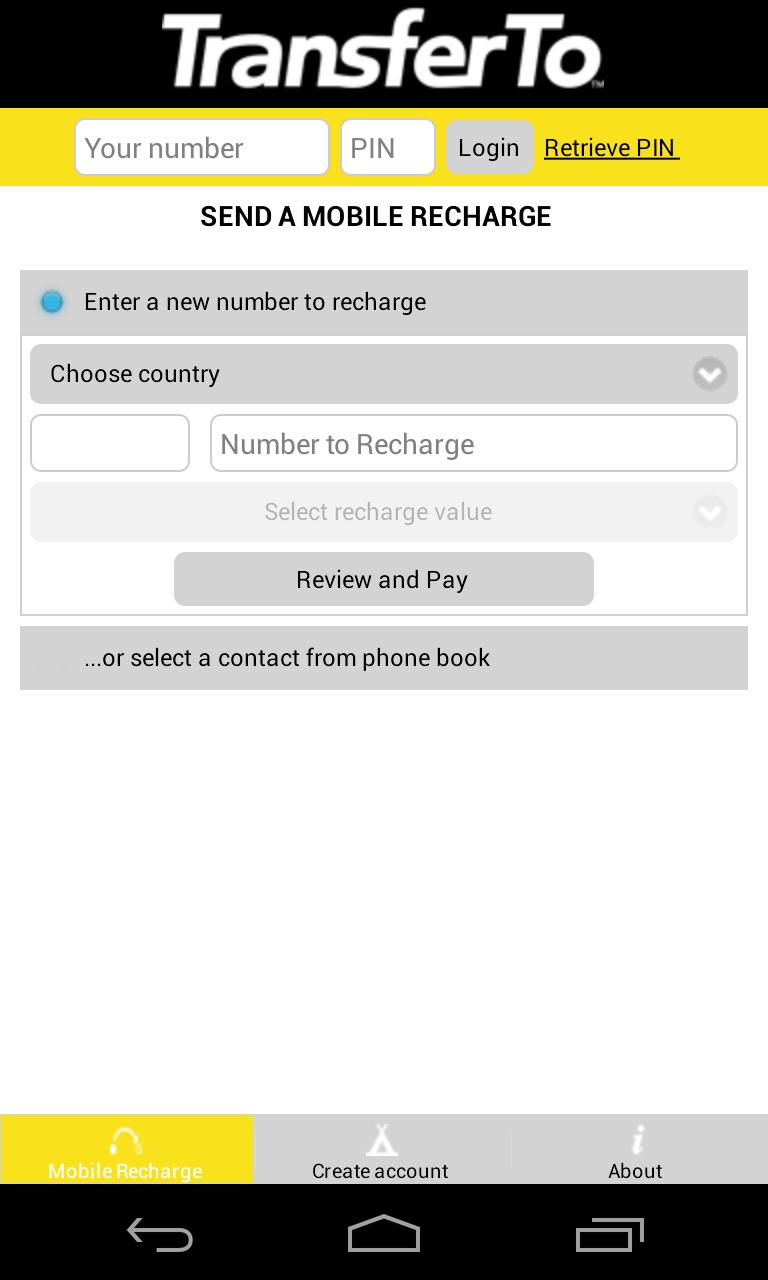Select 'Enter a new number to recharge' radio
This screenshot has height=1280, width=768.
point(51,301)
